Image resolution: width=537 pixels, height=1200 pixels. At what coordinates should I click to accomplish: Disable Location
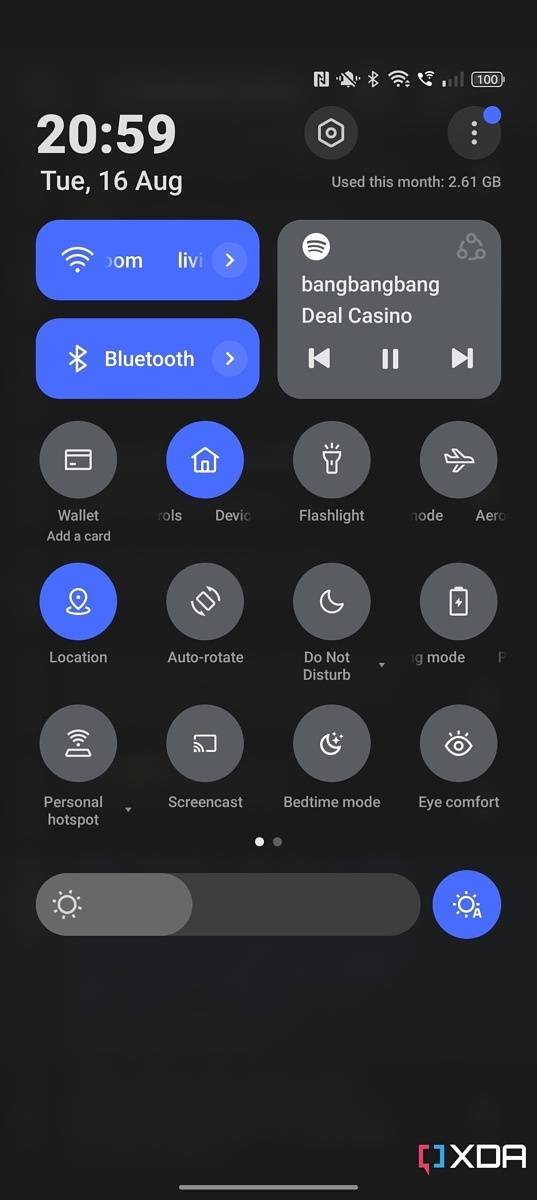[78, 602]
